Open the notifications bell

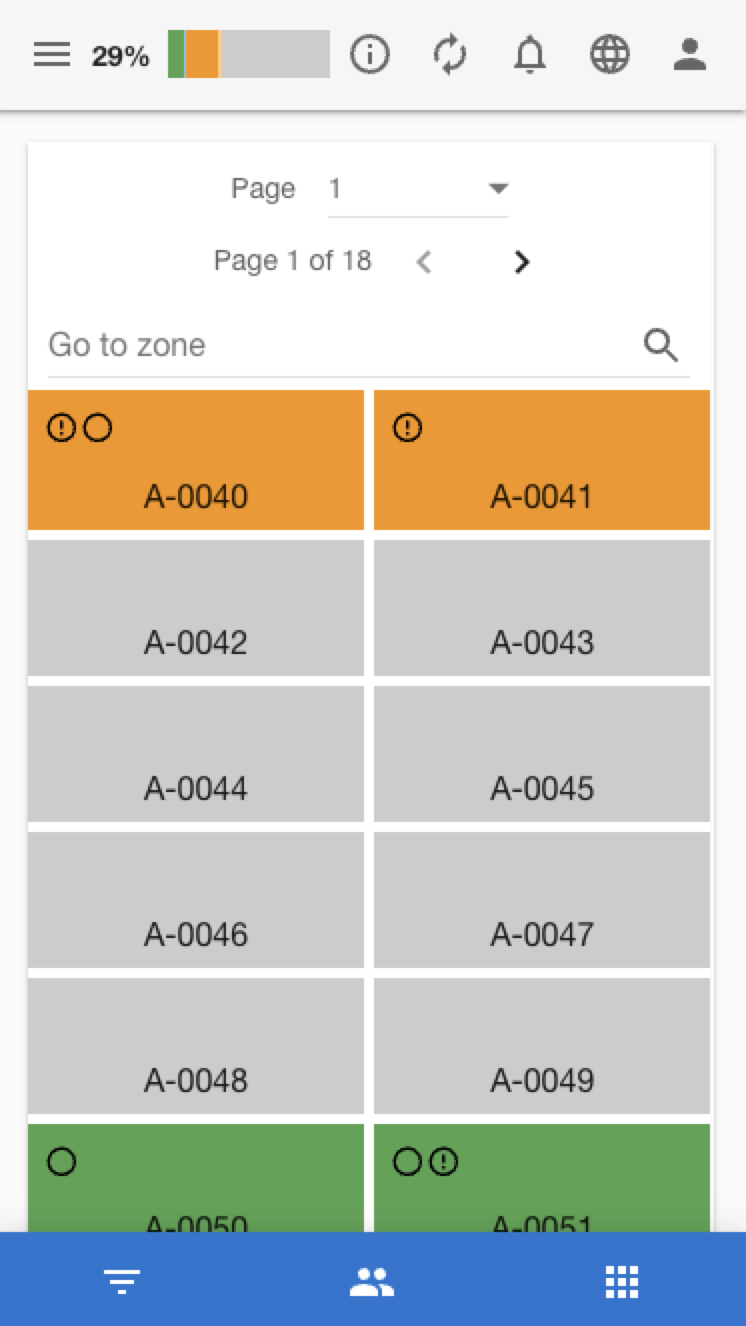coord(530,55)
